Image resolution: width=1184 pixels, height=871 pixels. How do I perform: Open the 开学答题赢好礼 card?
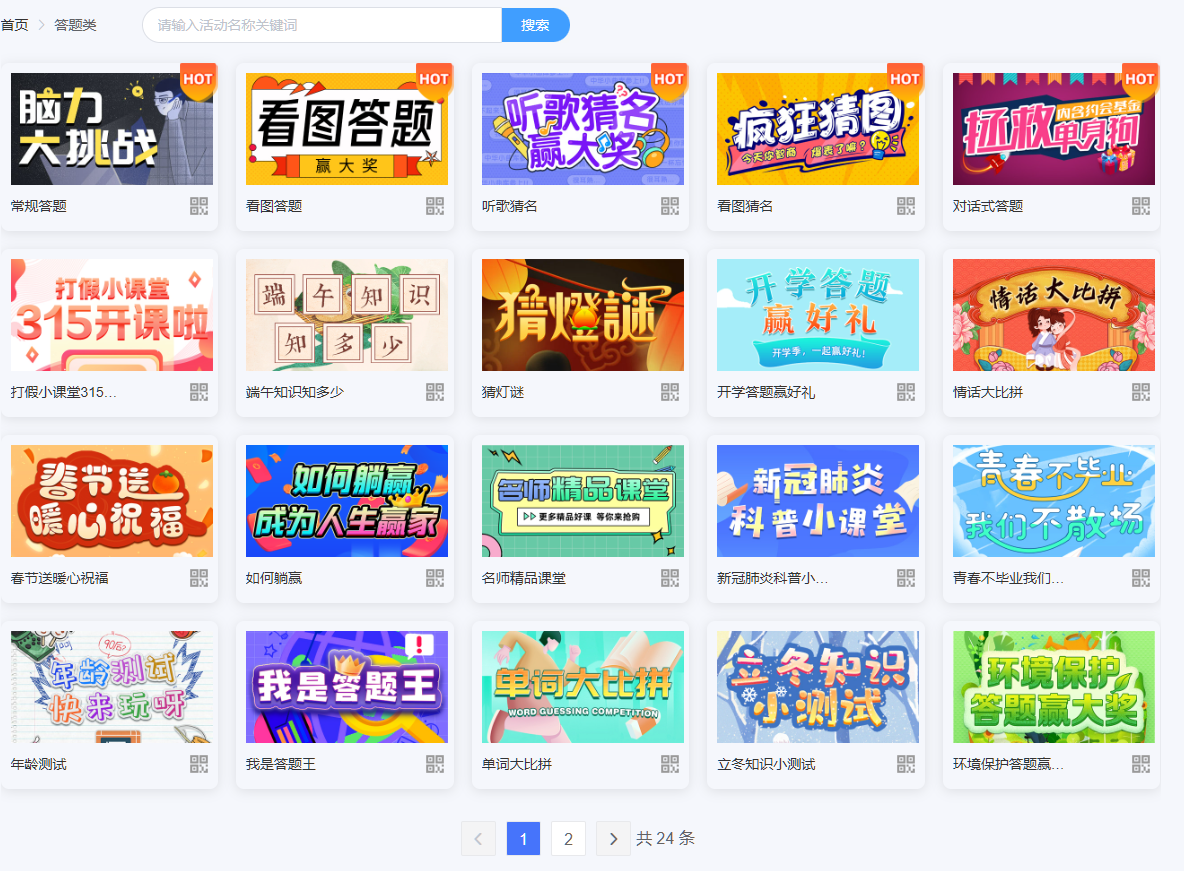[x=818, y=315]
